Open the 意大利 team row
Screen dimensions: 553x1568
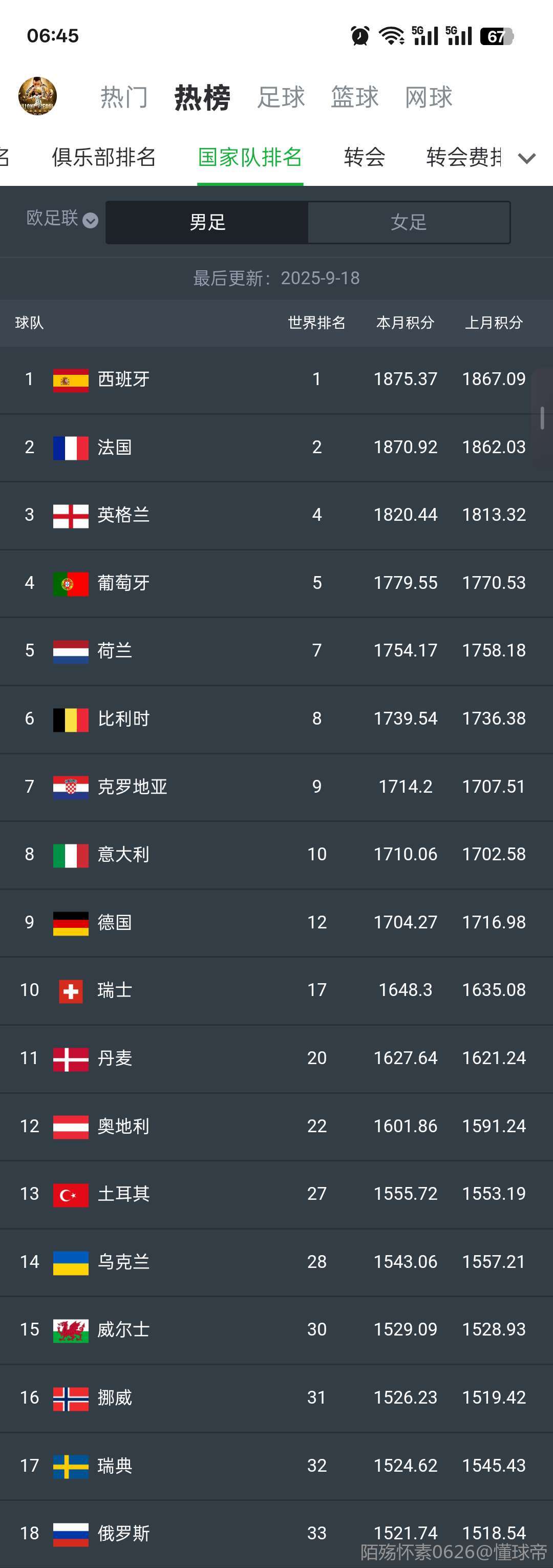click(276, 855)
